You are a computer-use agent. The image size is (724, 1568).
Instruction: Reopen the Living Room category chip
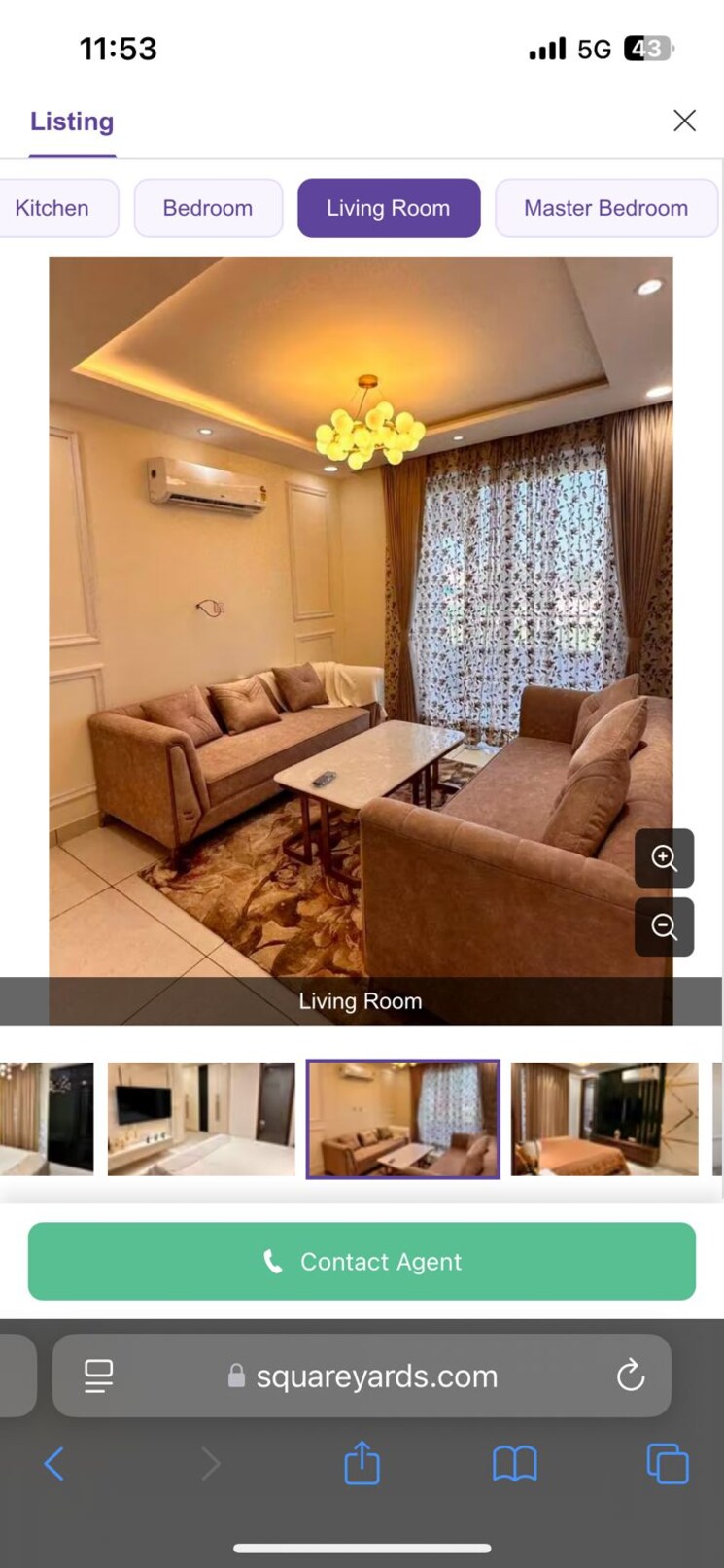[x=389, y=207]
